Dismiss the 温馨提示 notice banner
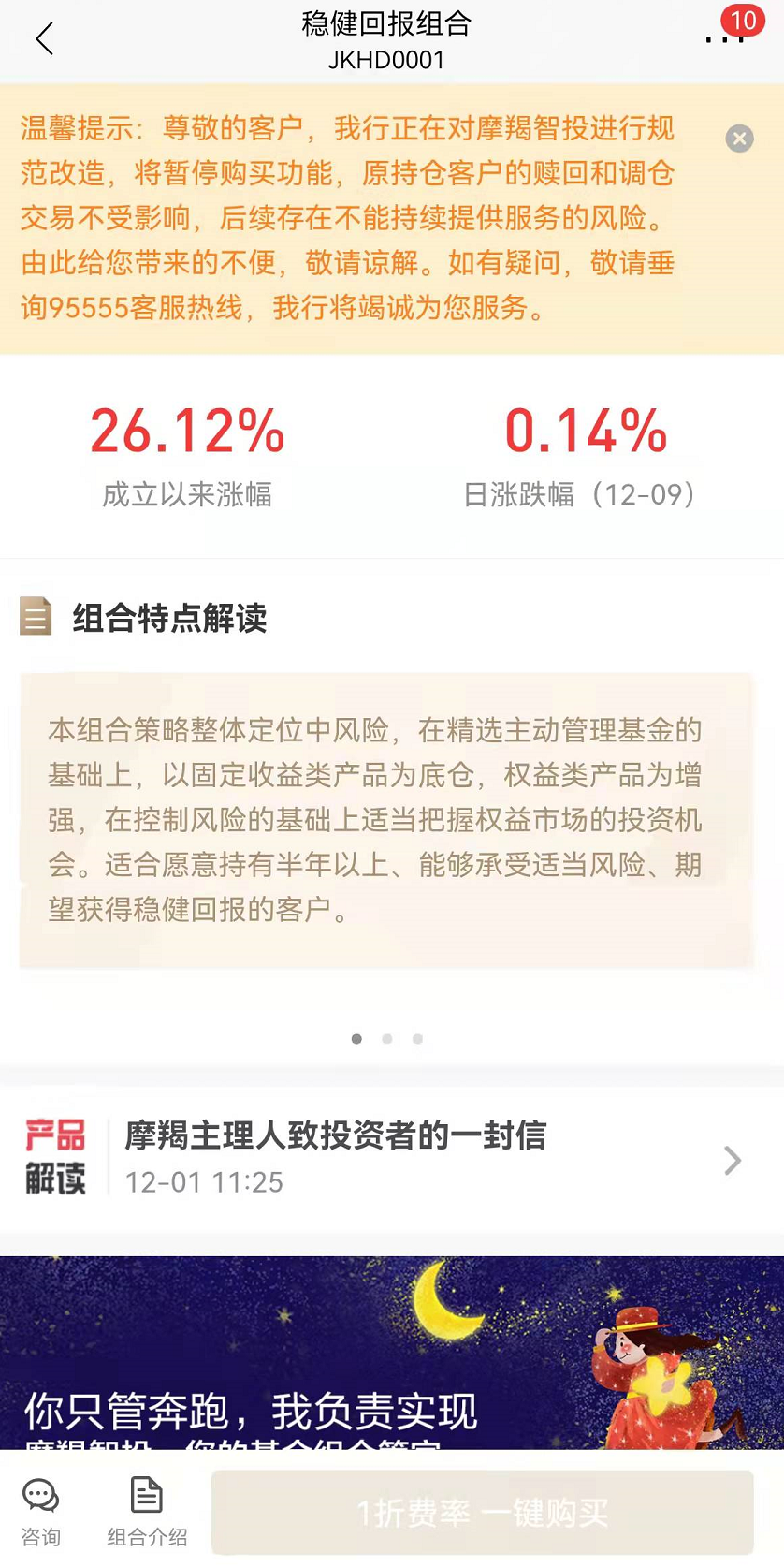Screen dimensions: 784x1567 (739, 139)
